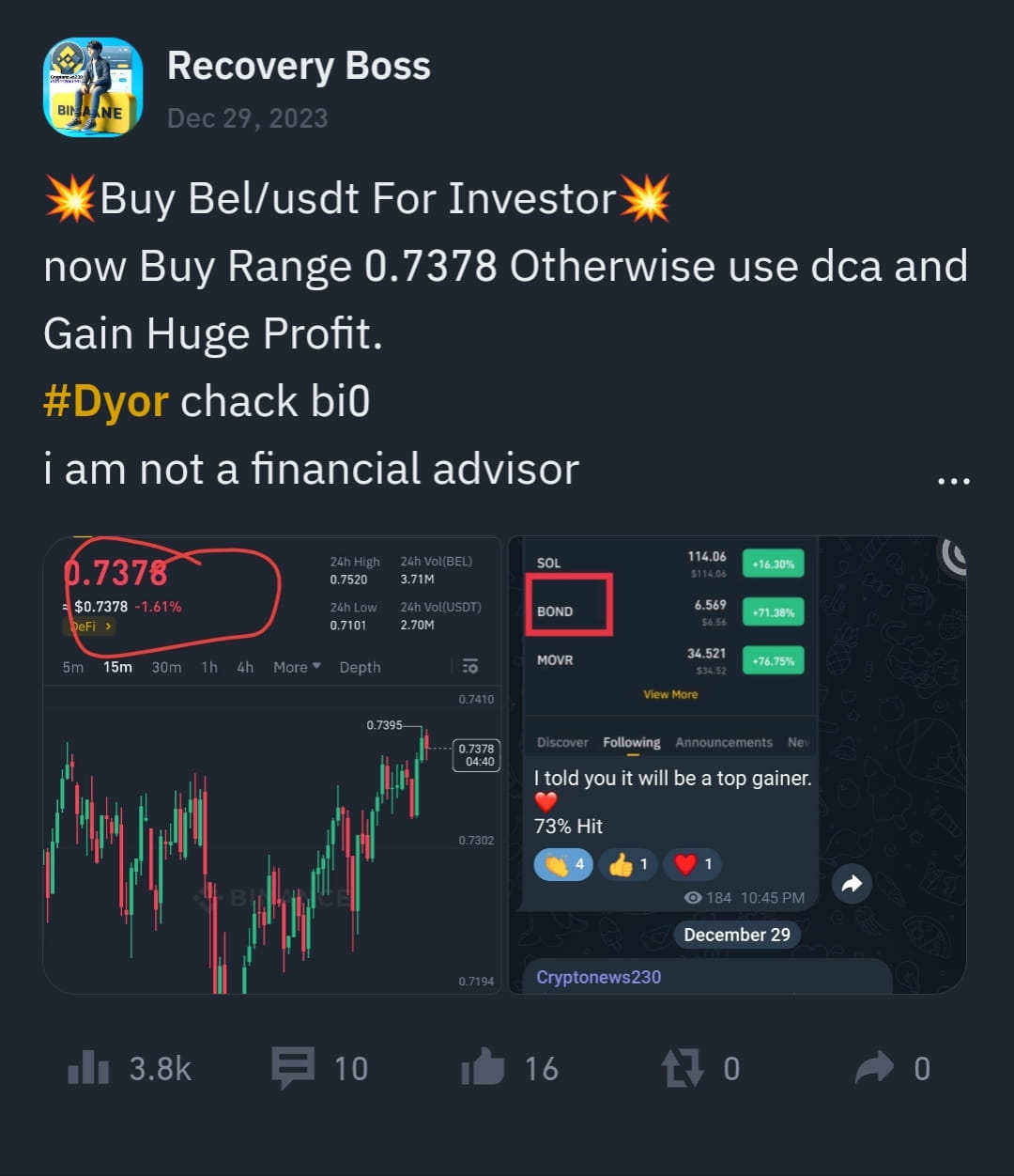The width and height of the screenshot is (1014, 1176).
Task: Open Recovery Boss profile avatar
Action: [x=91, y=87]
